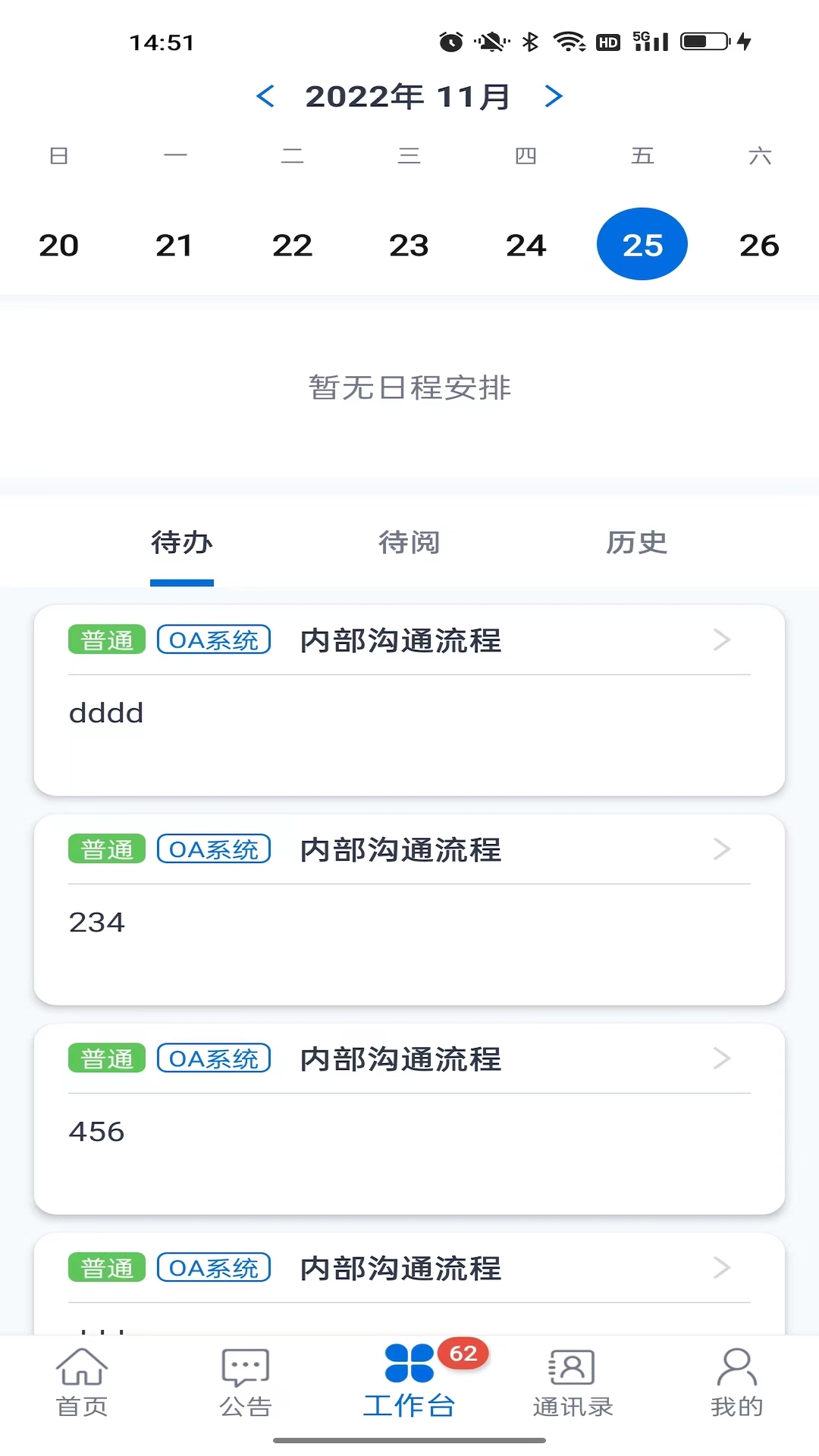Tap the highlighted date 25

pyautogui.click(x=642, y=244)
